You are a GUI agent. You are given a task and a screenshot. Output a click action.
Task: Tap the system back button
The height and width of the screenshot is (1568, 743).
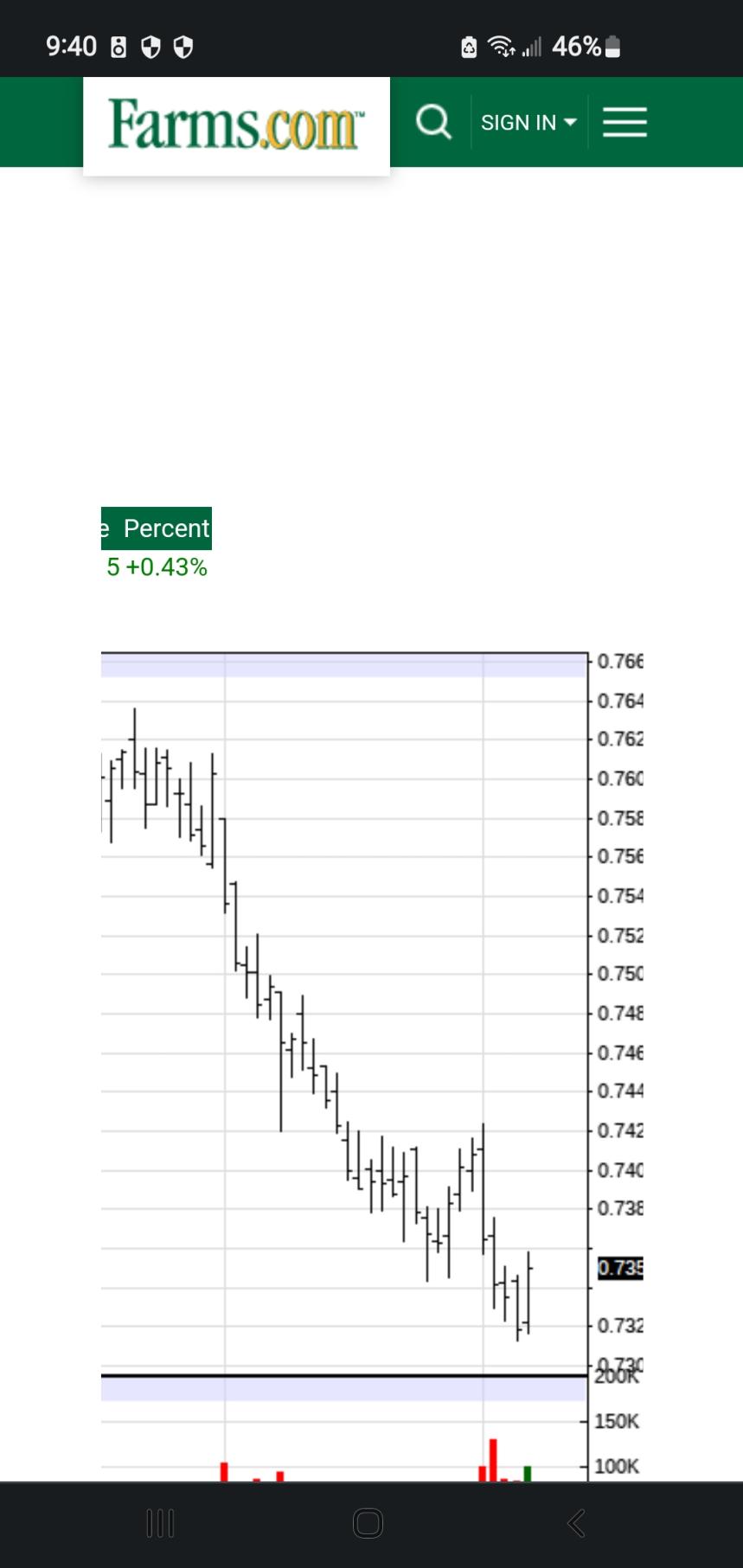(576, 1522)
